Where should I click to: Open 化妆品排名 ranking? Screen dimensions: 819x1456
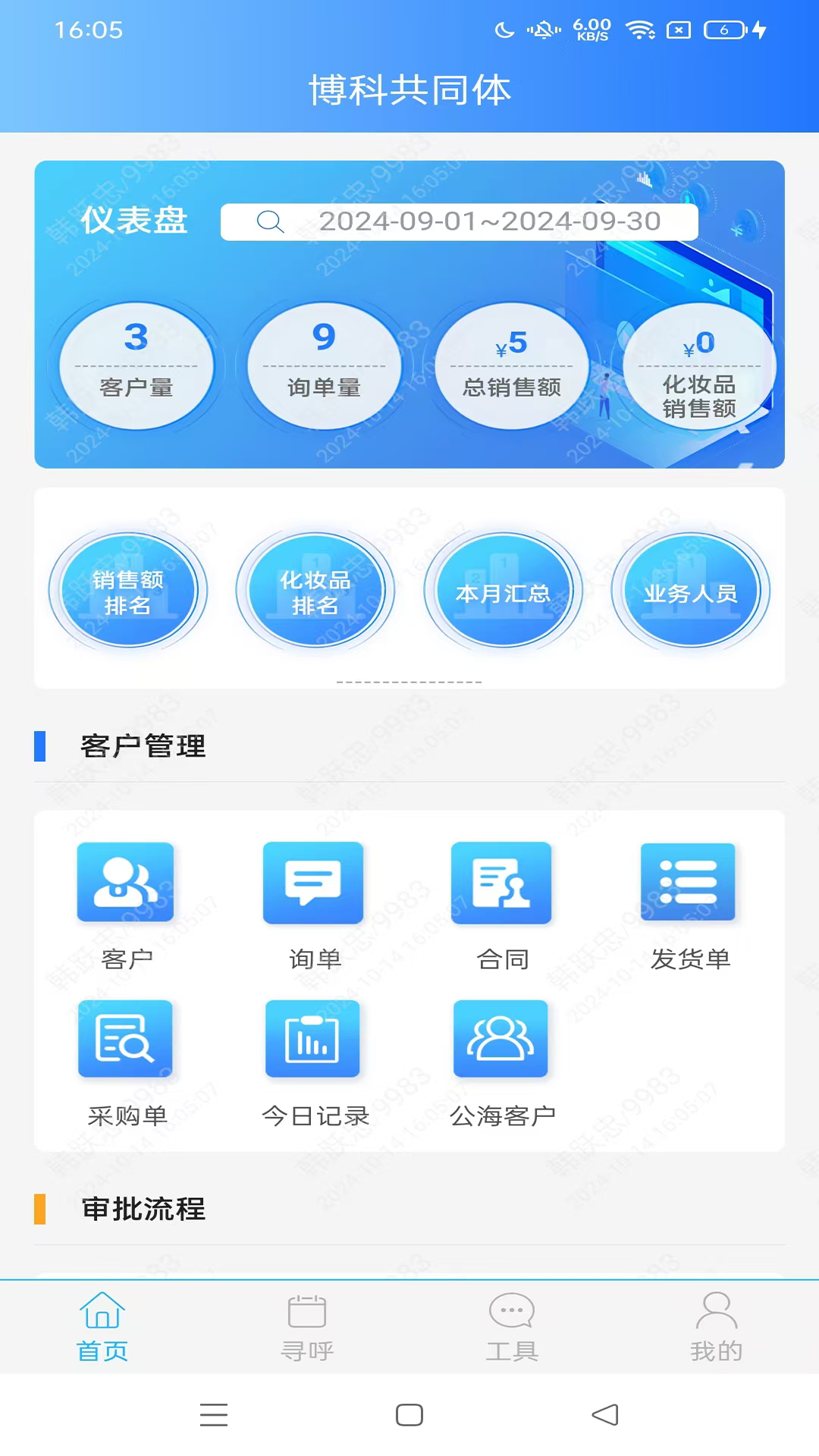(x=315, y=591)
